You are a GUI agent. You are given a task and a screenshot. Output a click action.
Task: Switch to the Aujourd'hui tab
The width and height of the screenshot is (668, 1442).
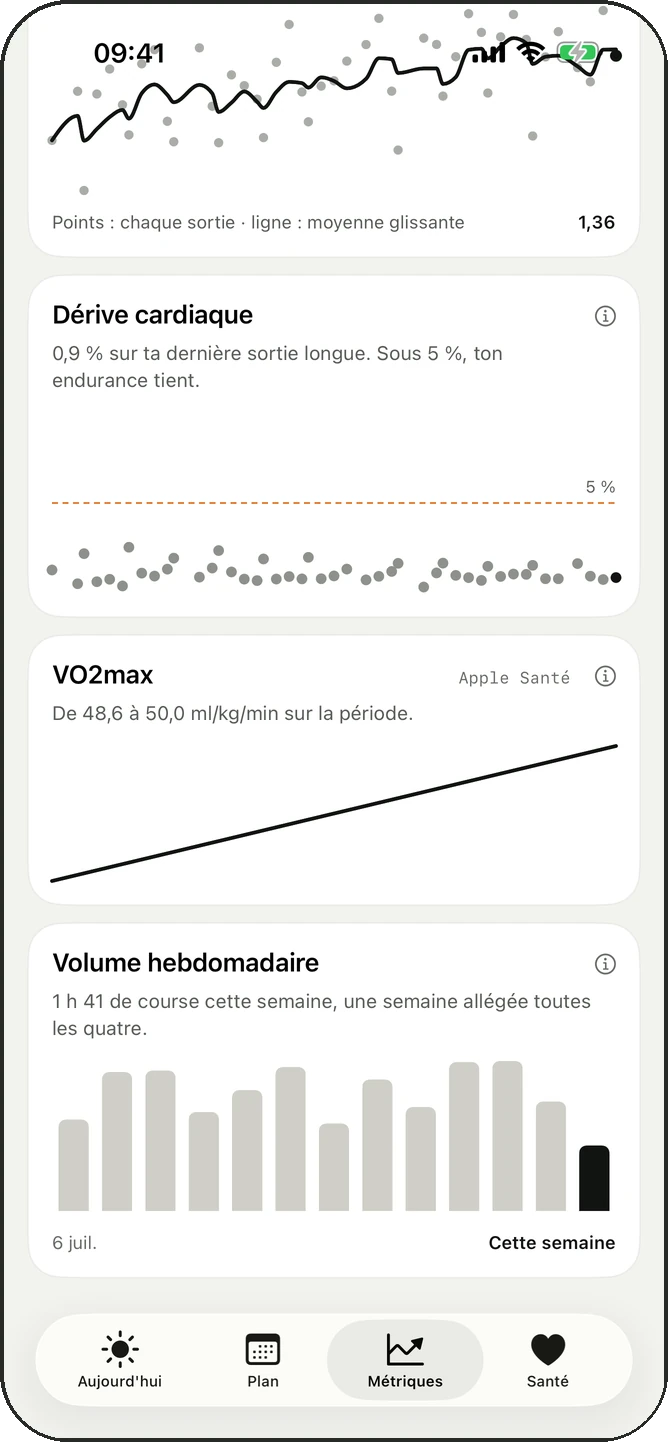click(x=120, y=1360)
